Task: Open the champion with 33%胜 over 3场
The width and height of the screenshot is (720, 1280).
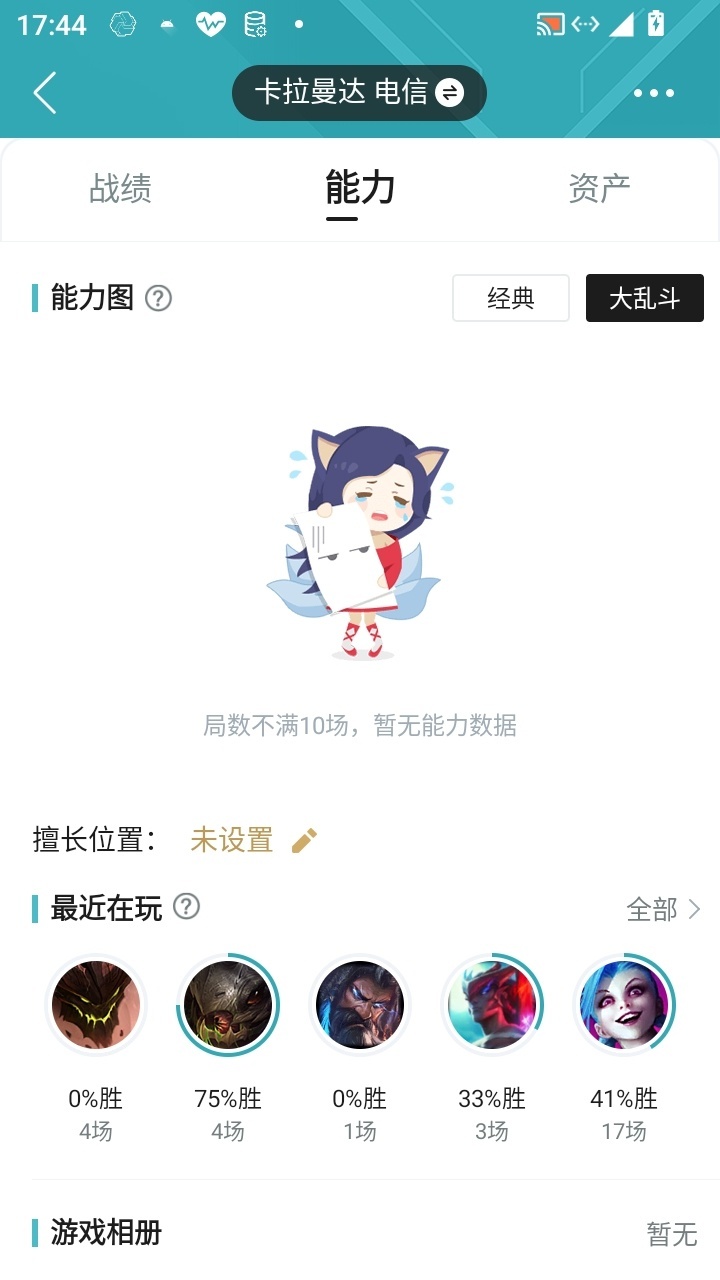Action: click(492, 1005)
